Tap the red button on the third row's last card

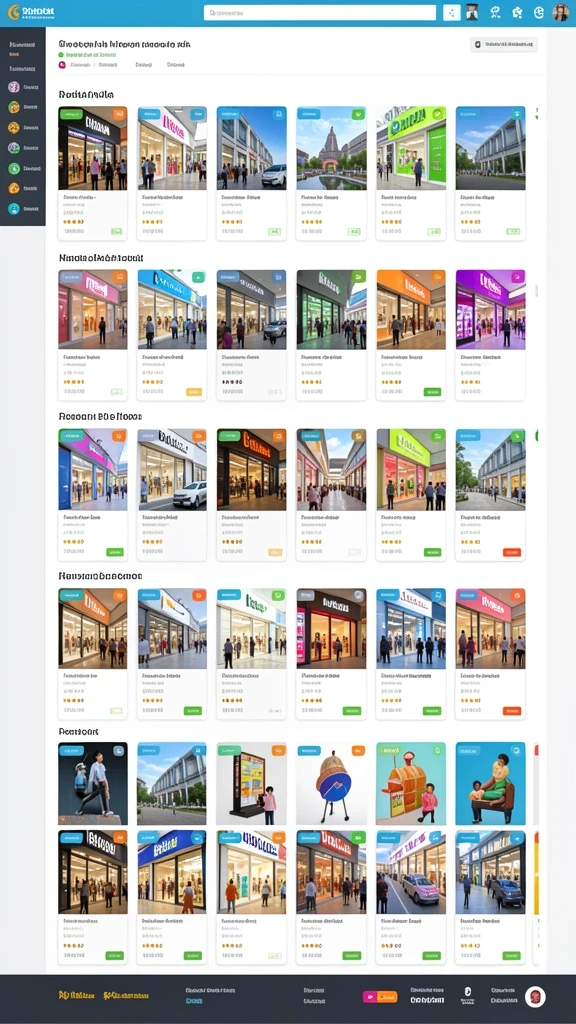(511, 552)
